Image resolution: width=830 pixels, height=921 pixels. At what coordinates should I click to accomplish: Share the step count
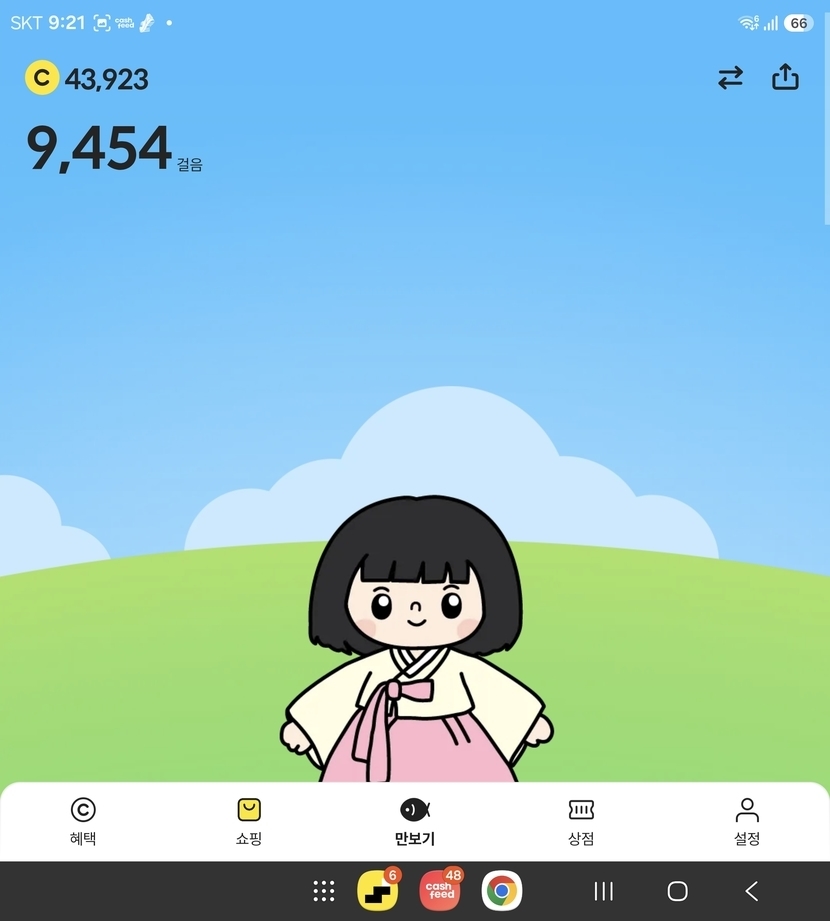click(785, 77)
